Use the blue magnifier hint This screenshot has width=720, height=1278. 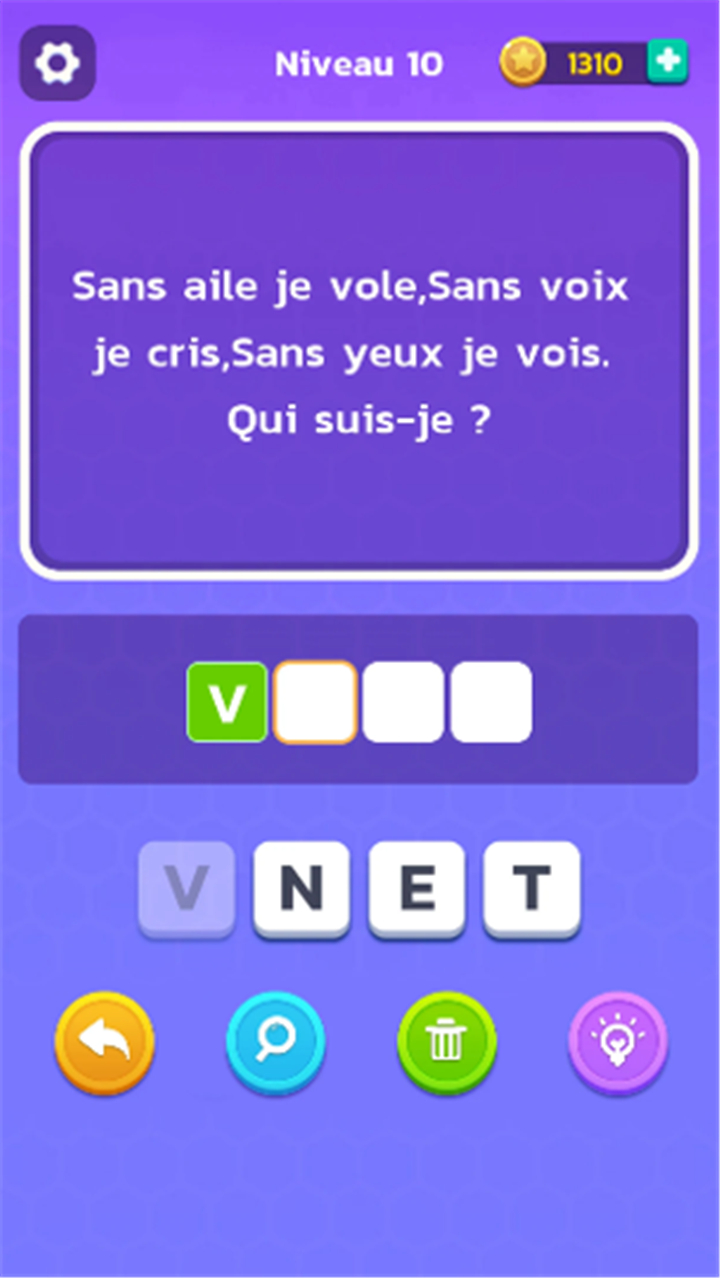[x=275, y=1043]
